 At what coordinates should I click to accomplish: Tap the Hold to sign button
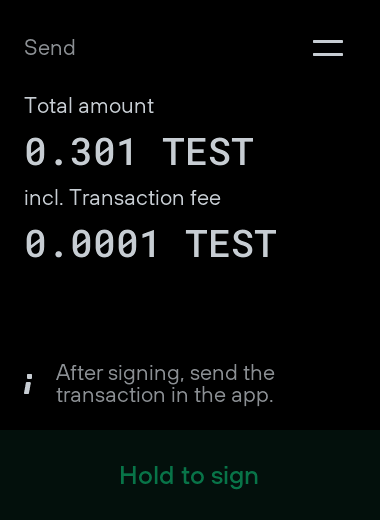click(x=190, y=475)
